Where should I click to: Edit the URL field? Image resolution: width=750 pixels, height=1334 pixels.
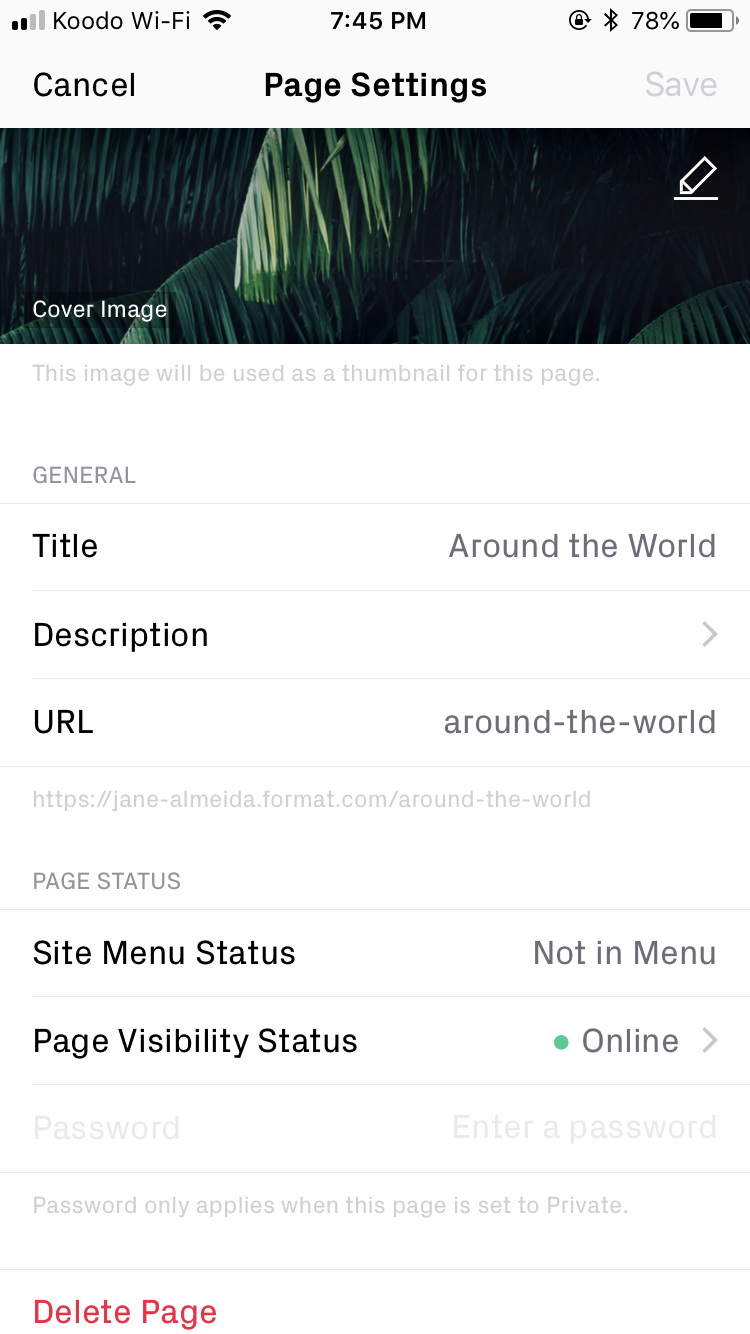coord(375,723)
